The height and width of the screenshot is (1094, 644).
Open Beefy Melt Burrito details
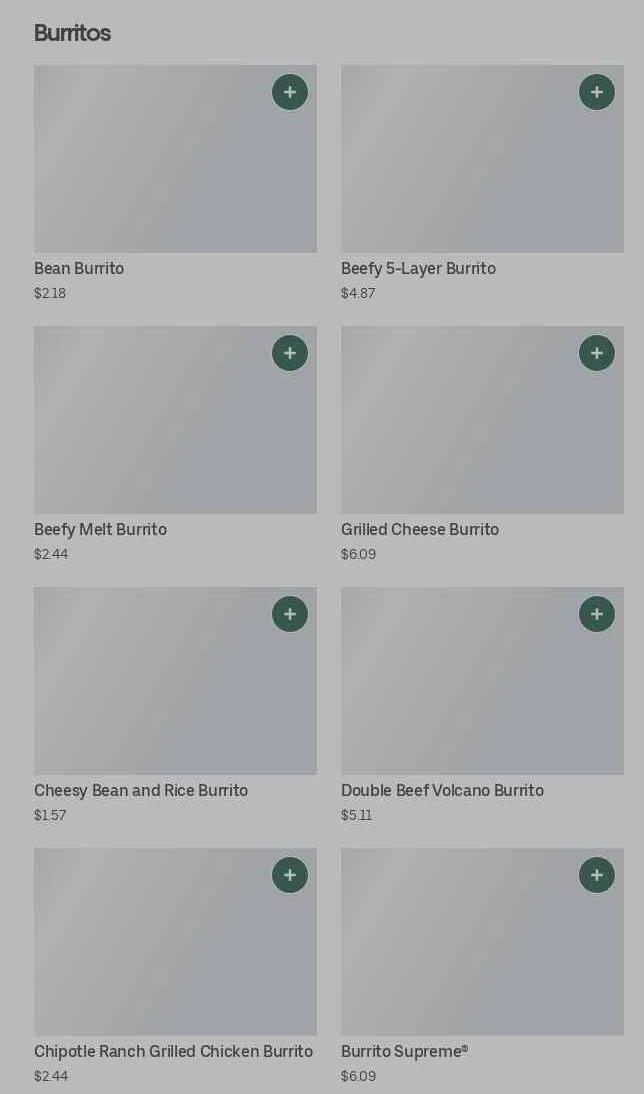[x=150, y=430]
